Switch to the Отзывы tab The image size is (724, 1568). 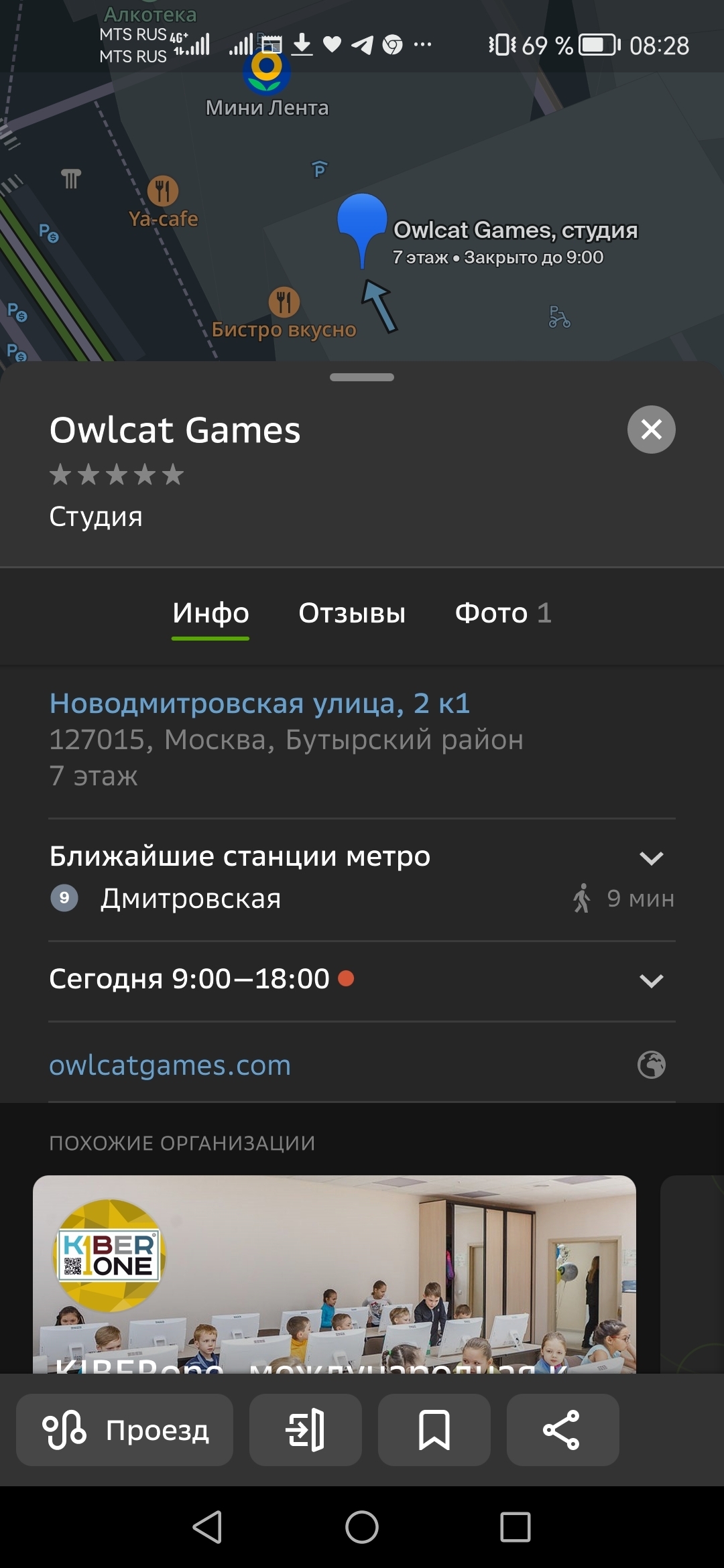click(x=352, y=613)
